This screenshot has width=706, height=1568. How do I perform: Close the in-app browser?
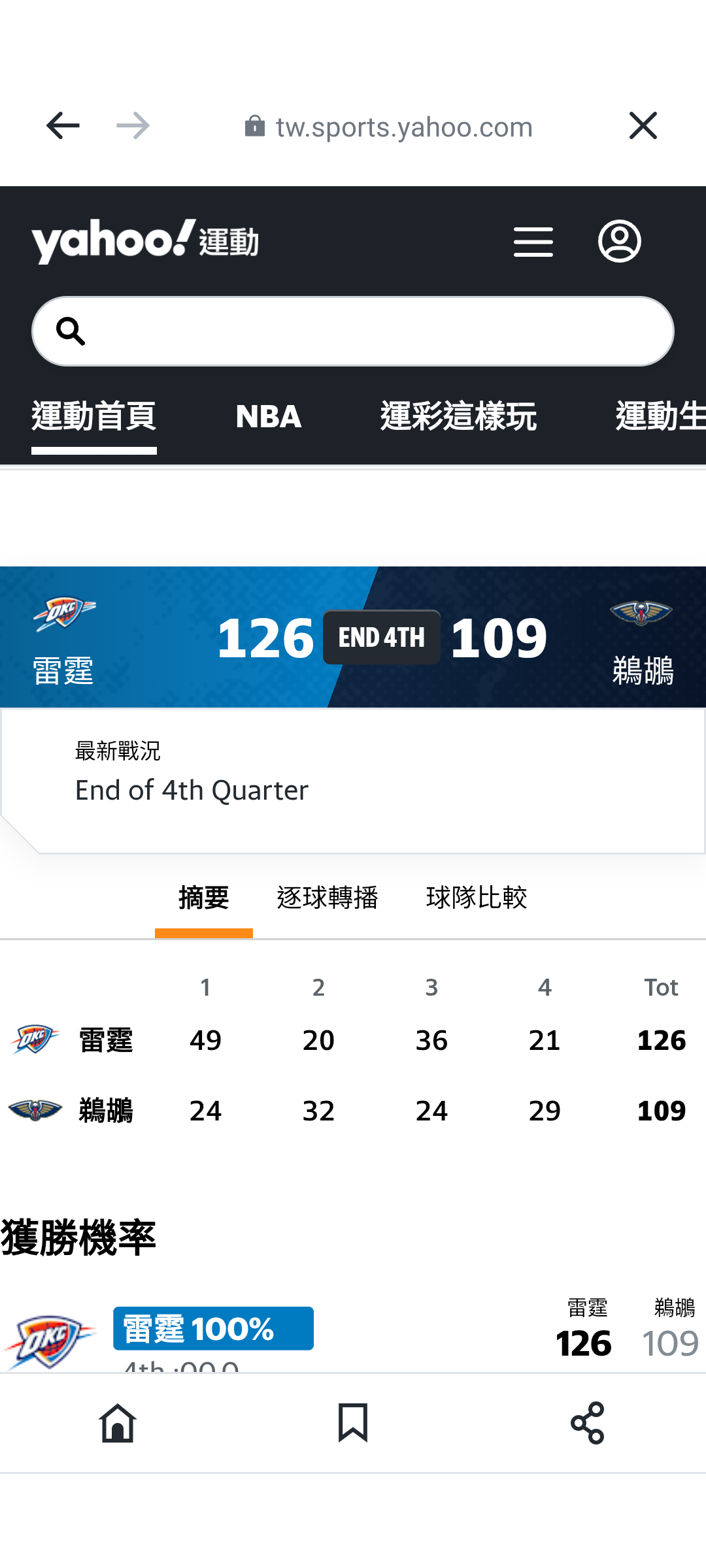(643, 125)
